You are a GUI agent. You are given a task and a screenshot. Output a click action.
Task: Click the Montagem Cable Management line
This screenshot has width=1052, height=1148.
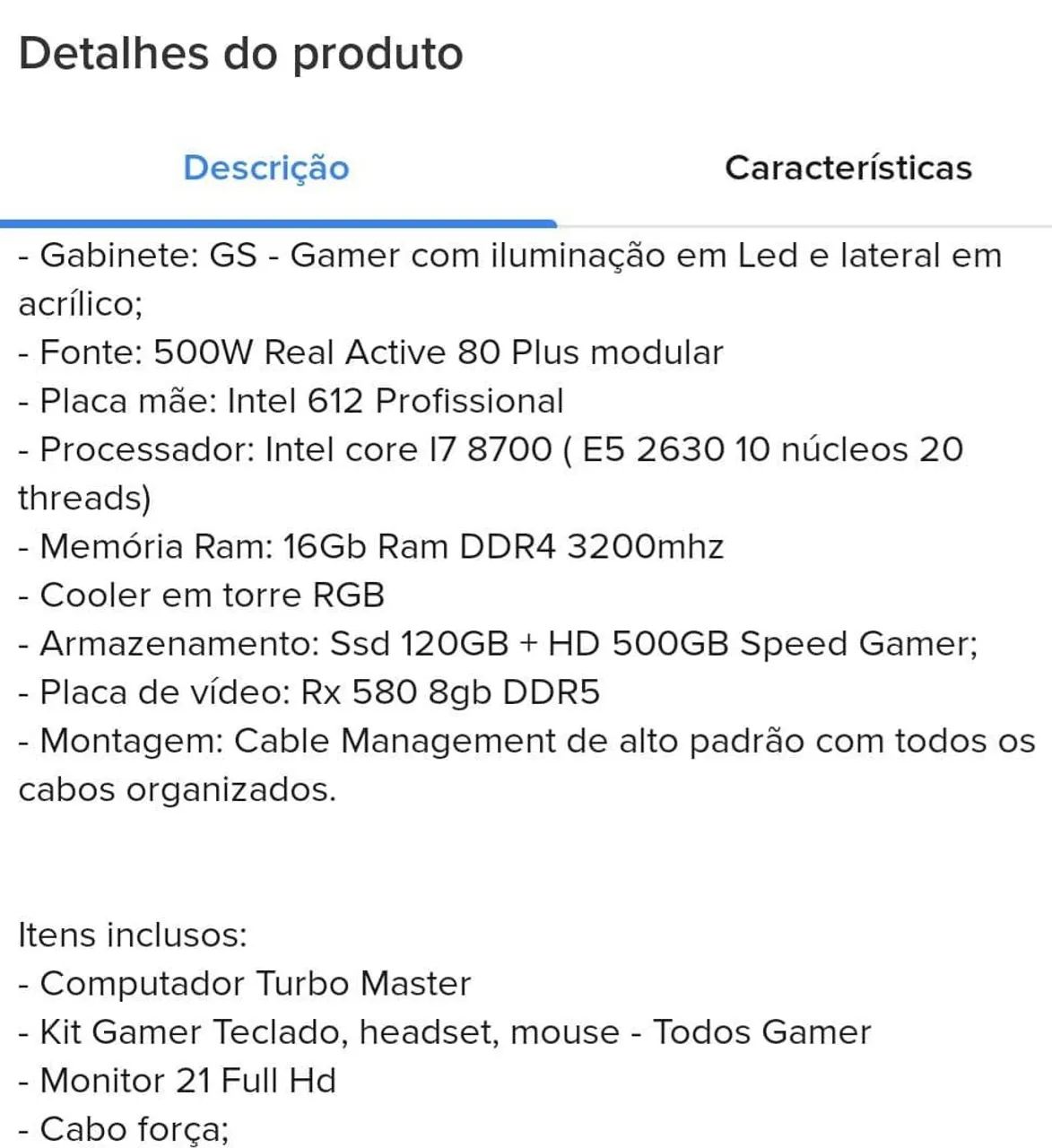tap(523, 741)
